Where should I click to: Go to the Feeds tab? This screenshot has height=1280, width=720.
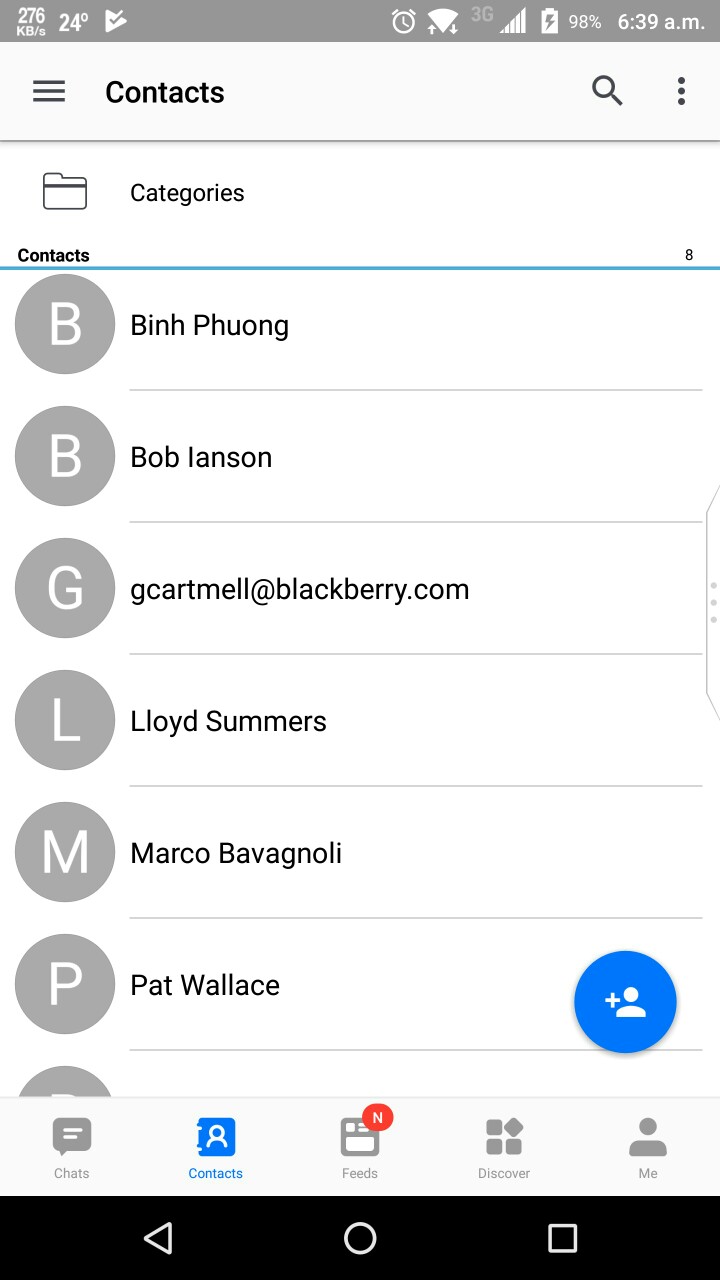360,1147
